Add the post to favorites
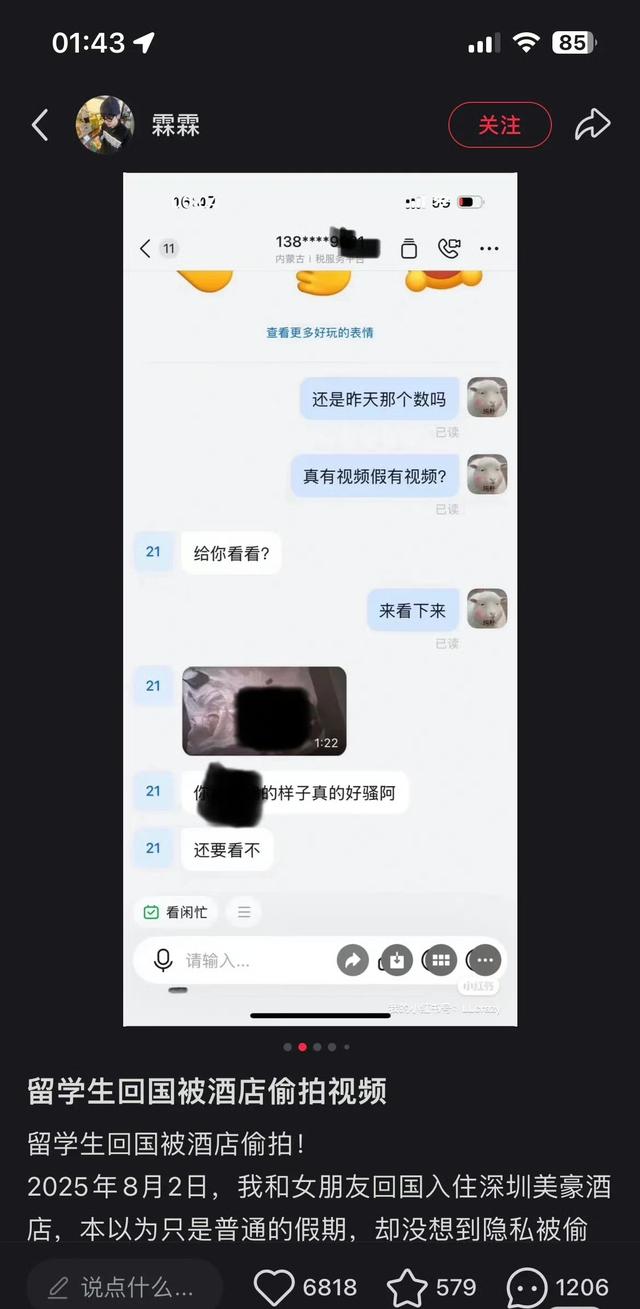 pyautogui.click(x=407, y=1287)
